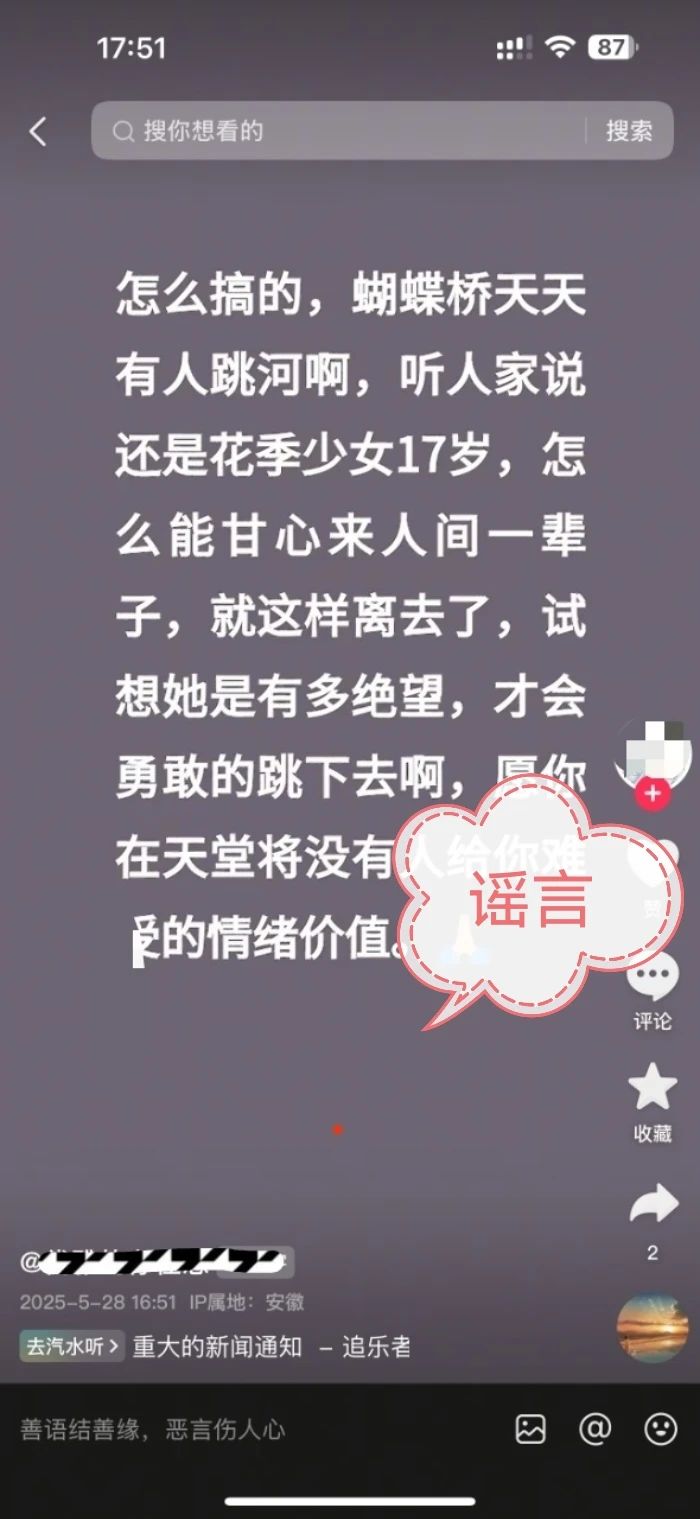Add the video to 收藏 favorites

(x=652, y=1089)
